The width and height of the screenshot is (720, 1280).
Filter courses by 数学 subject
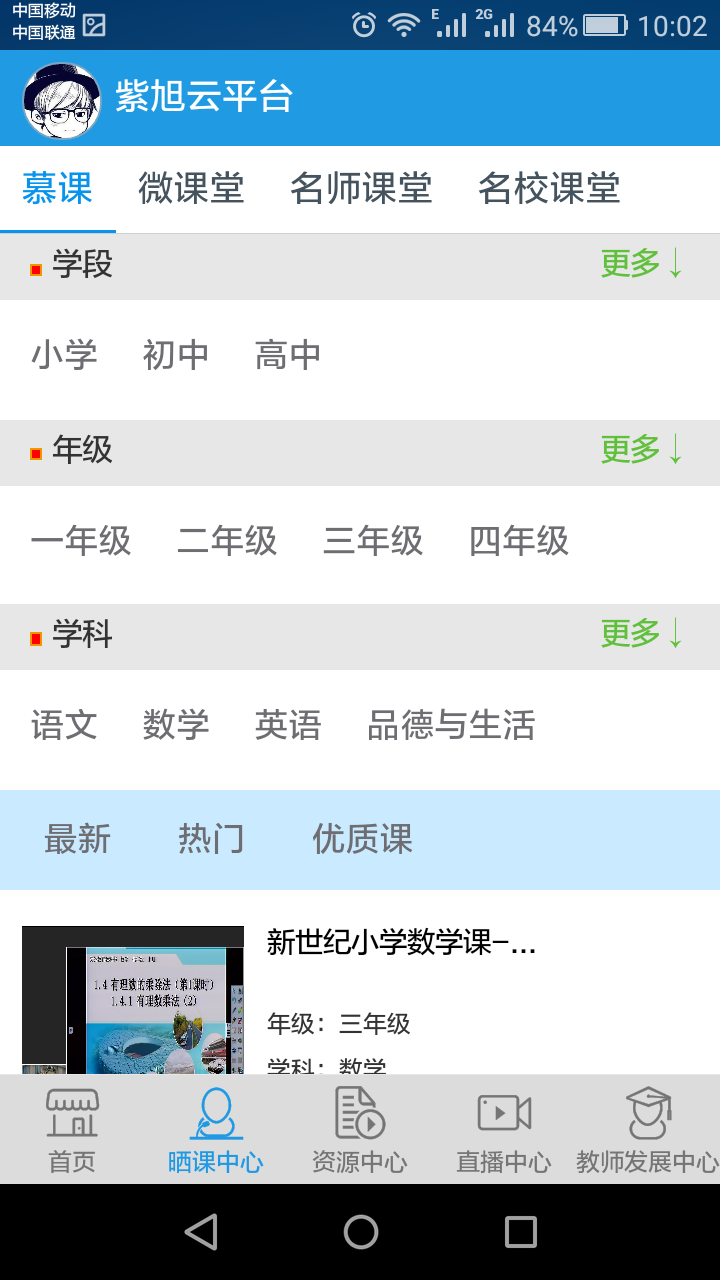point(176,725)
